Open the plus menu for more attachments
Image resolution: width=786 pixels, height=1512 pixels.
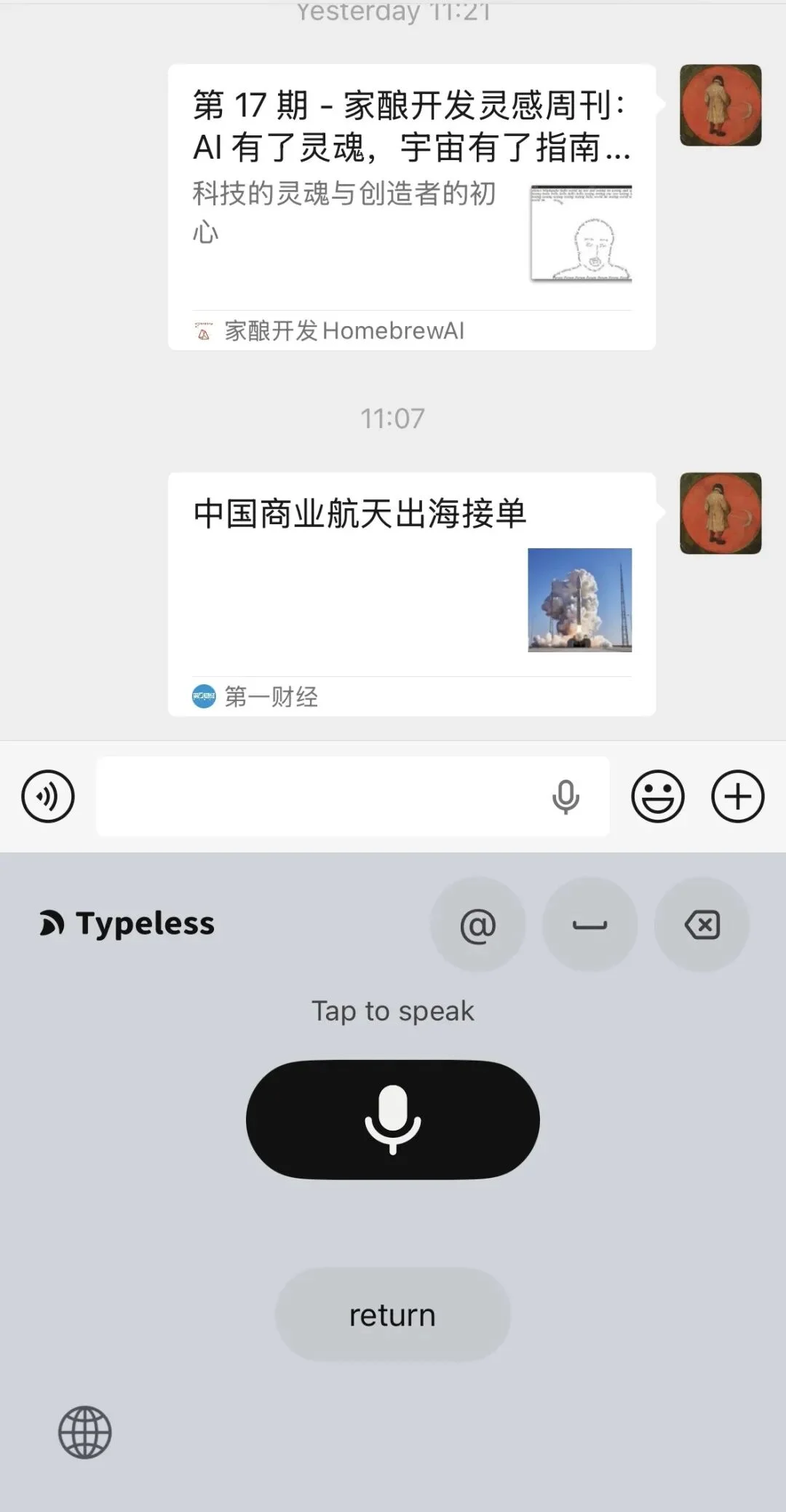click(x=738, y=796)
